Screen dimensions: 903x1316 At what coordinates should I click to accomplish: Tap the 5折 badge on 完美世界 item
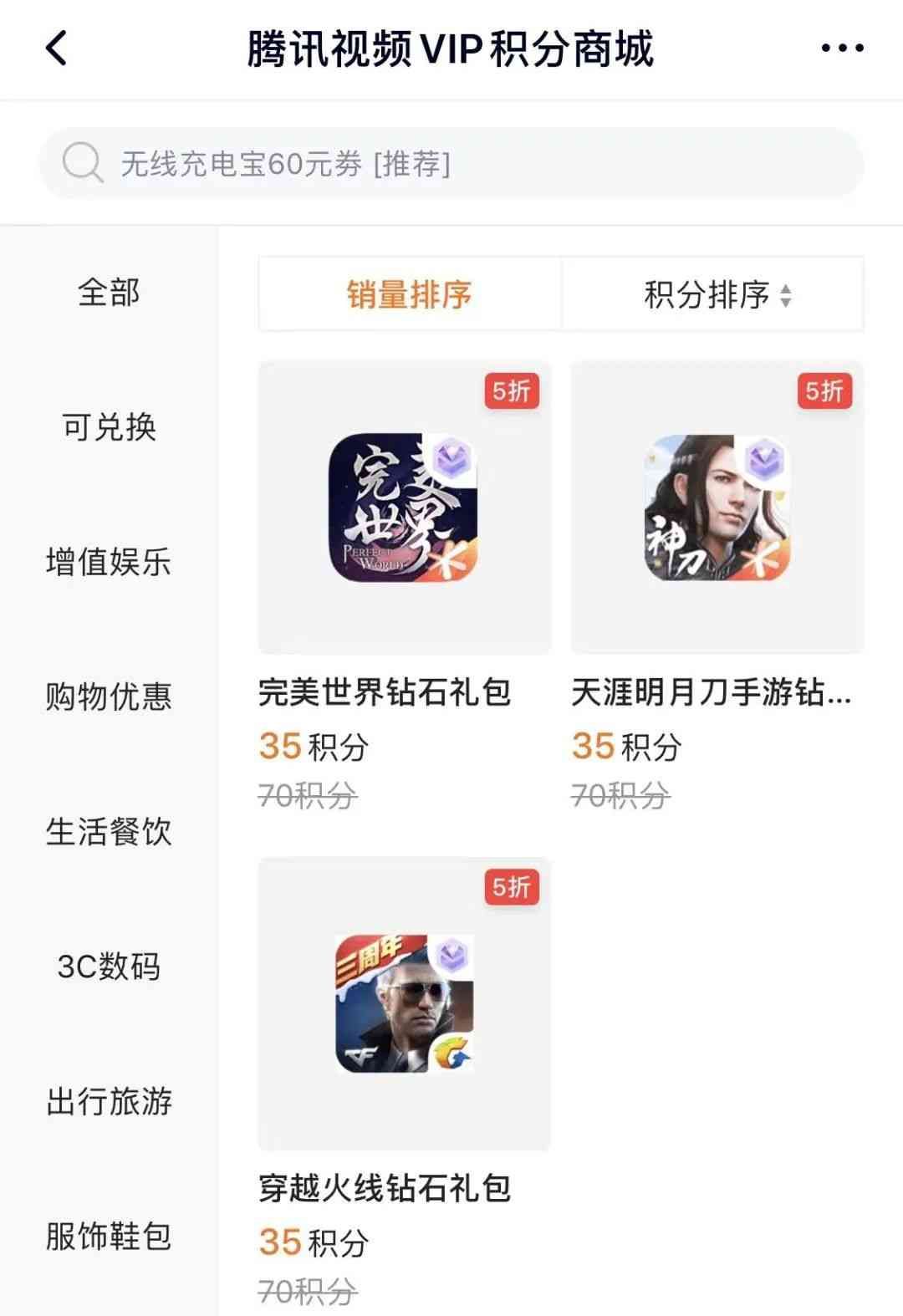[513, 390]
